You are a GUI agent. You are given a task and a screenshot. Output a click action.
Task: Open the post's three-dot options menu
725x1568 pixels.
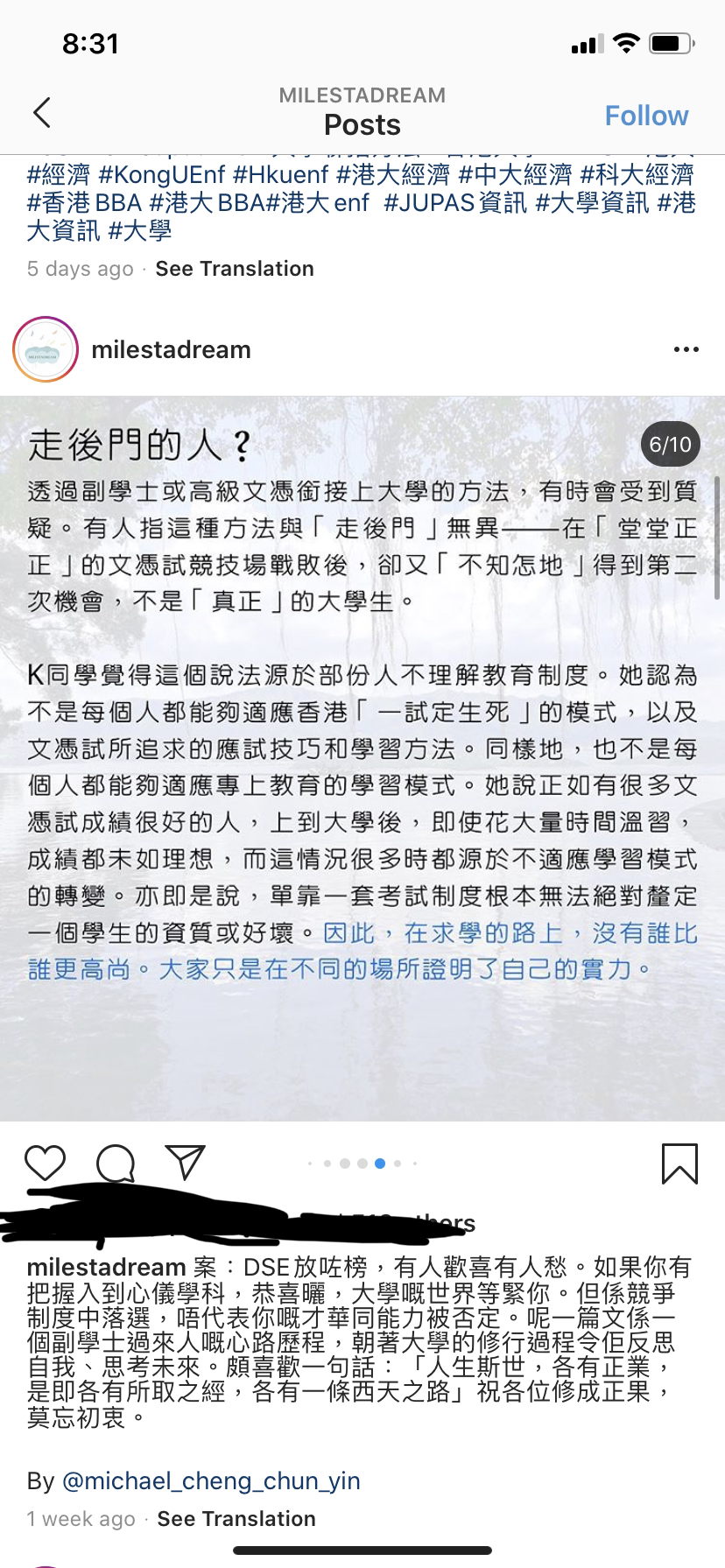coord(686,350)
